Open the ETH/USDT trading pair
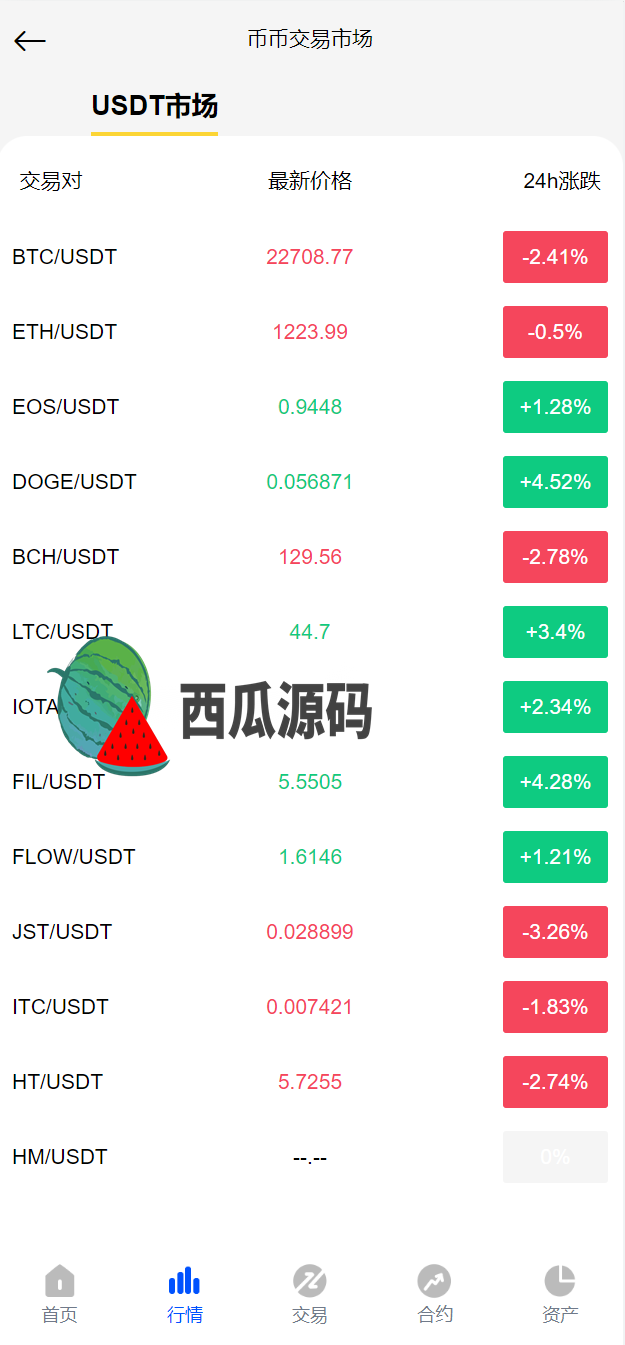This screenshot has width=625, height=1345. (x=312, y=332)
